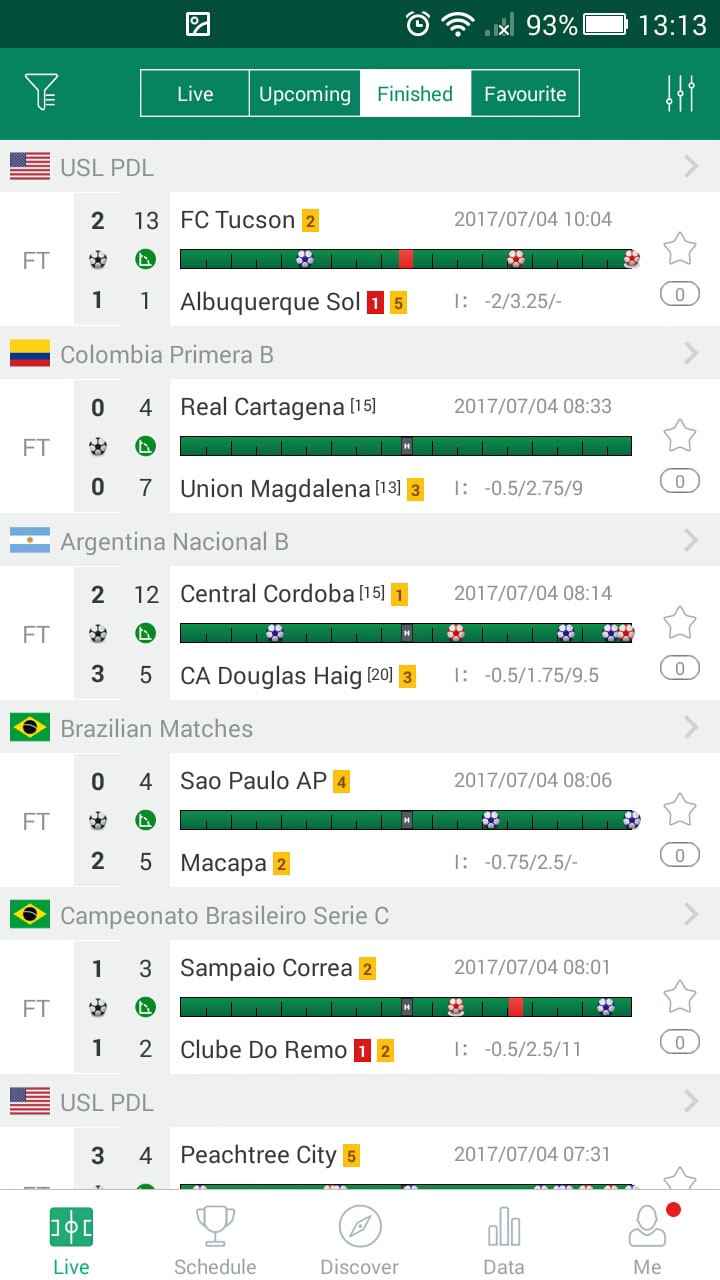The image size is (720, 1280).
Task: Add Central Cordoba match to favourites
Action: click(x=680, y=622)
